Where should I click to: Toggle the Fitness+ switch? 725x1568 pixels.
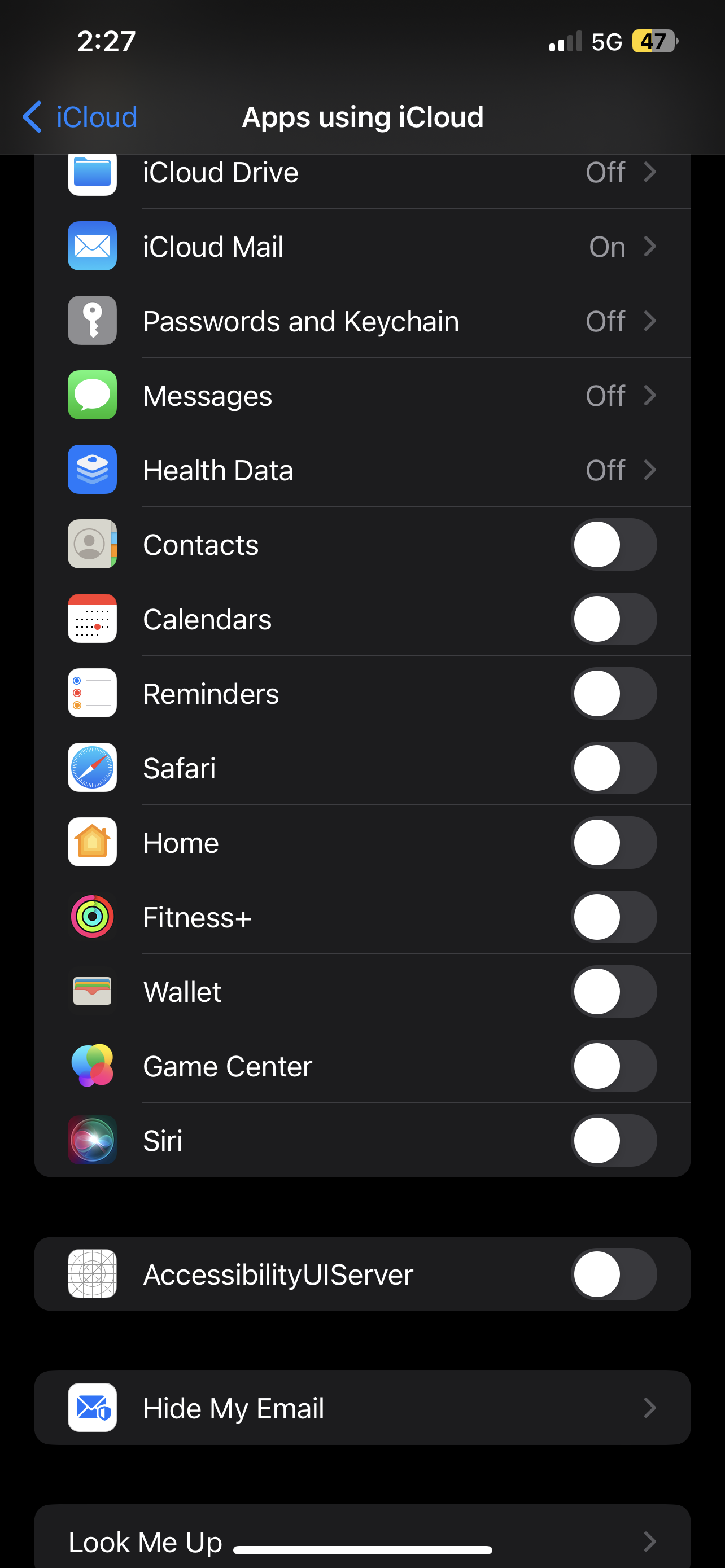click(x=613, y=917)
